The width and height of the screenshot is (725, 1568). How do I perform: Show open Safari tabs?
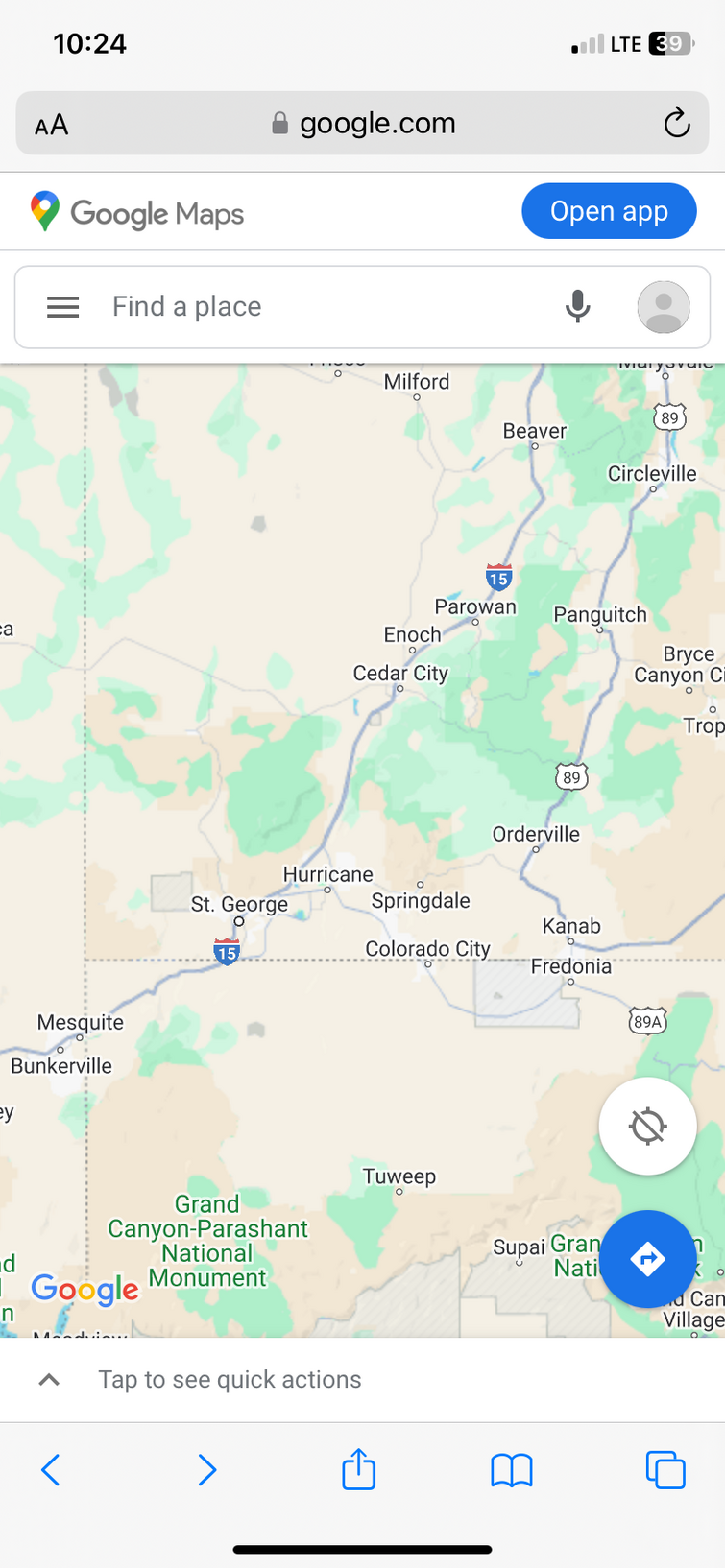[665, 1469]
